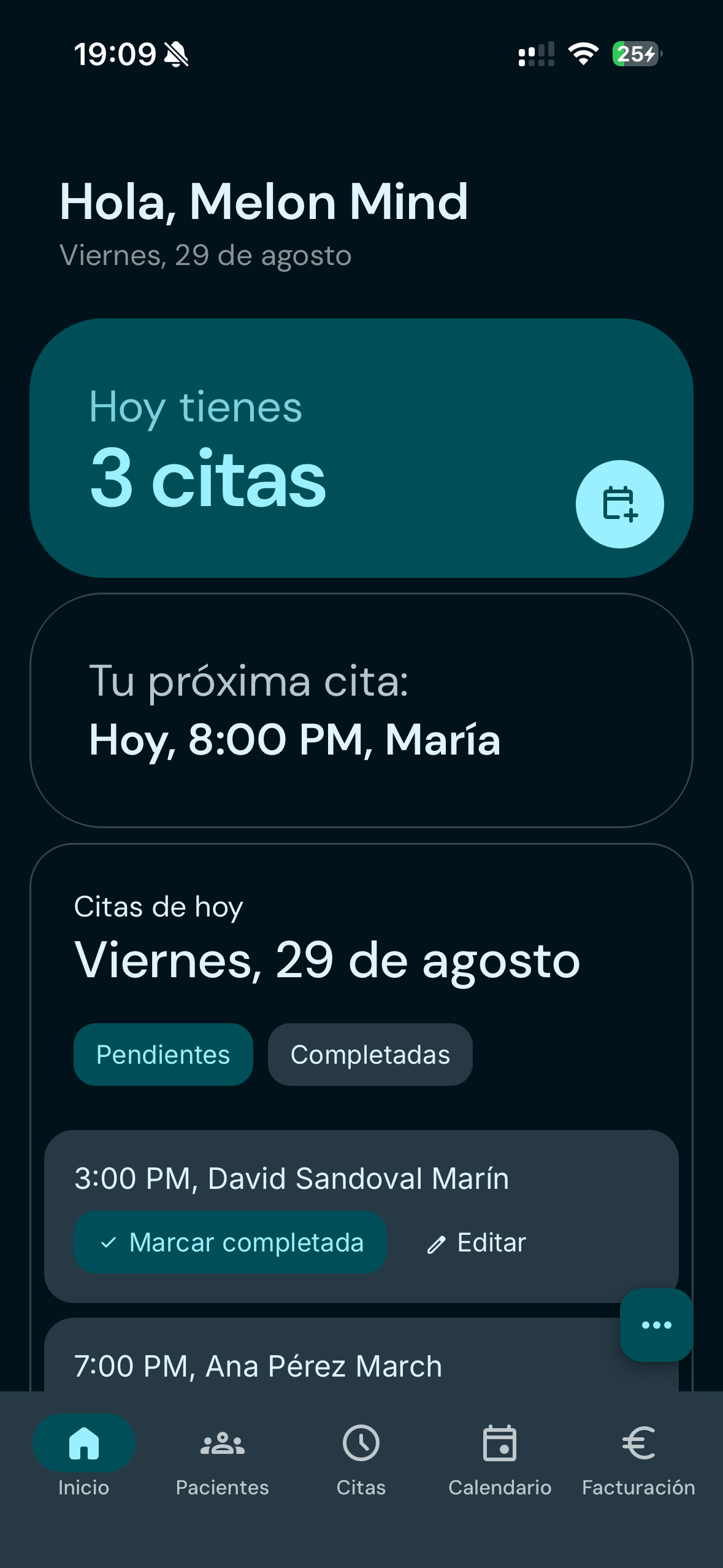Open the next appointment card with María
The height and width of the screenshot is (1568, 723).
(361, 710)
